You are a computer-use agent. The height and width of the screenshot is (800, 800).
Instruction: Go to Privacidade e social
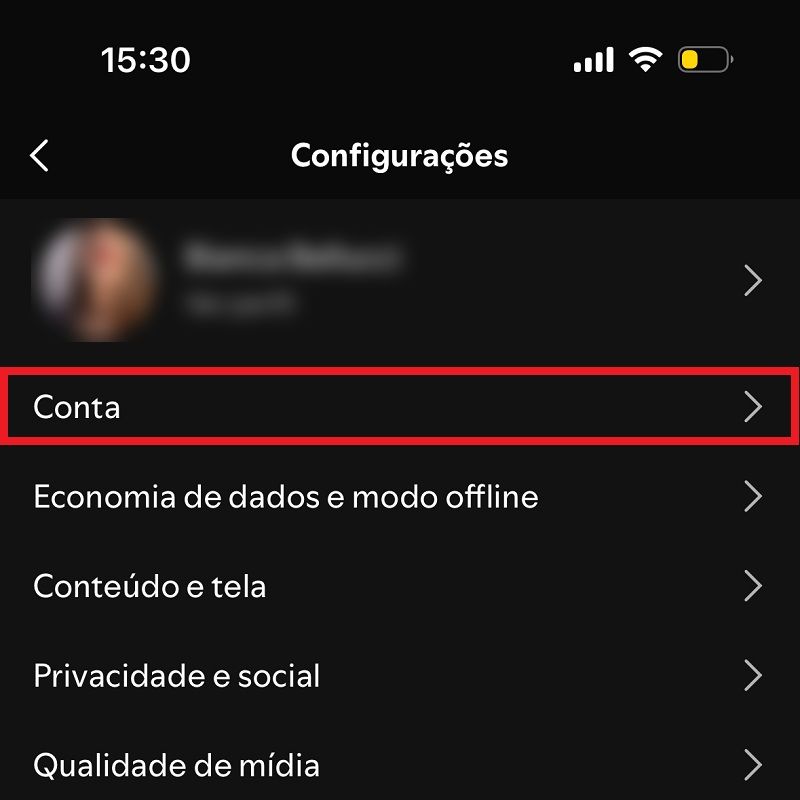point(400,676)
